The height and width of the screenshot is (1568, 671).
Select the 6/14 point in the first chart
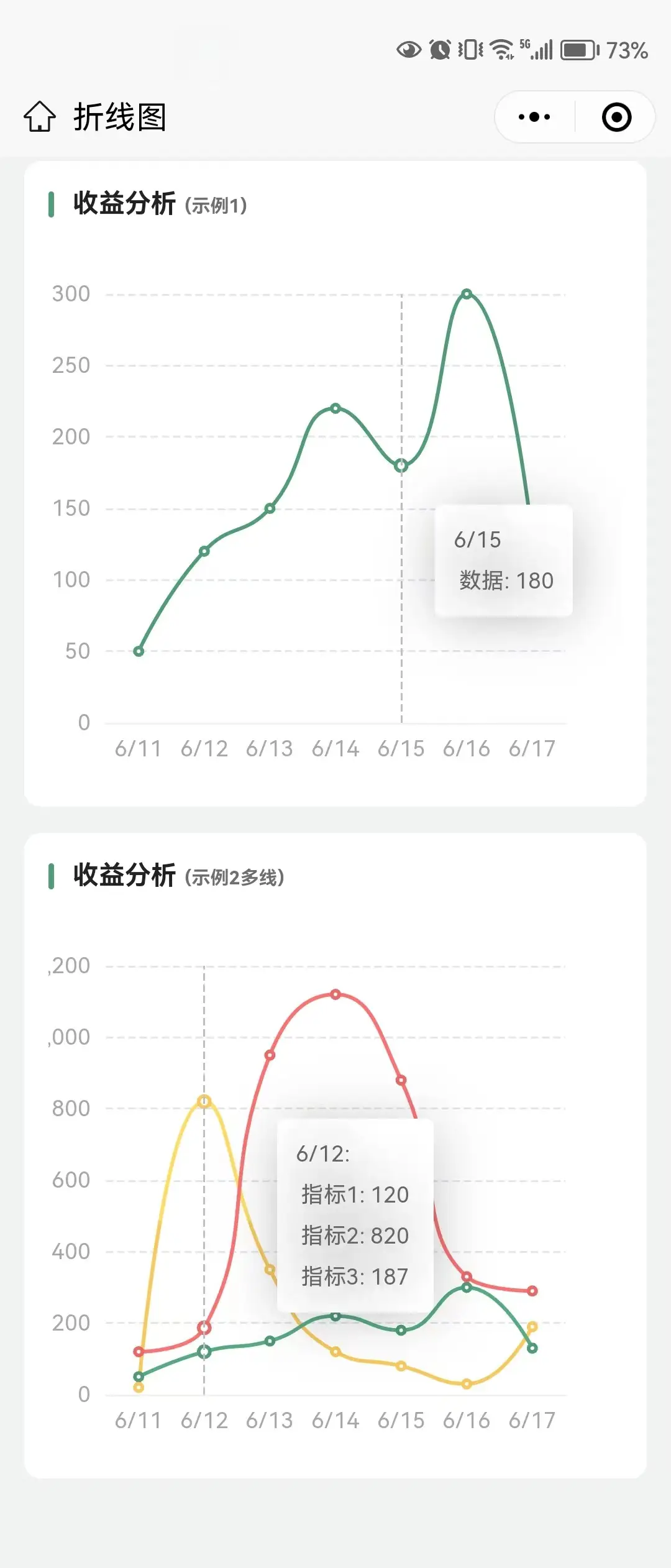pos(335,408)
